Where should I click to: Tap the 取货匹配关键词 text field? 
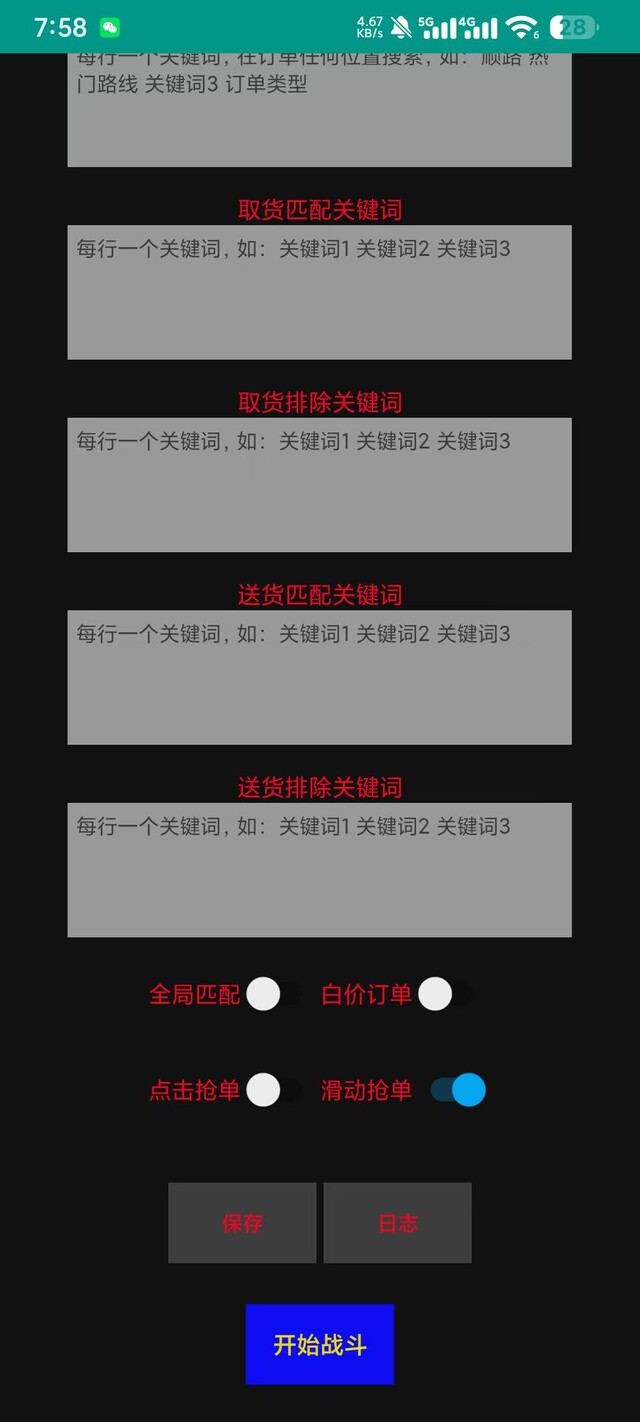tap(319, 292)
